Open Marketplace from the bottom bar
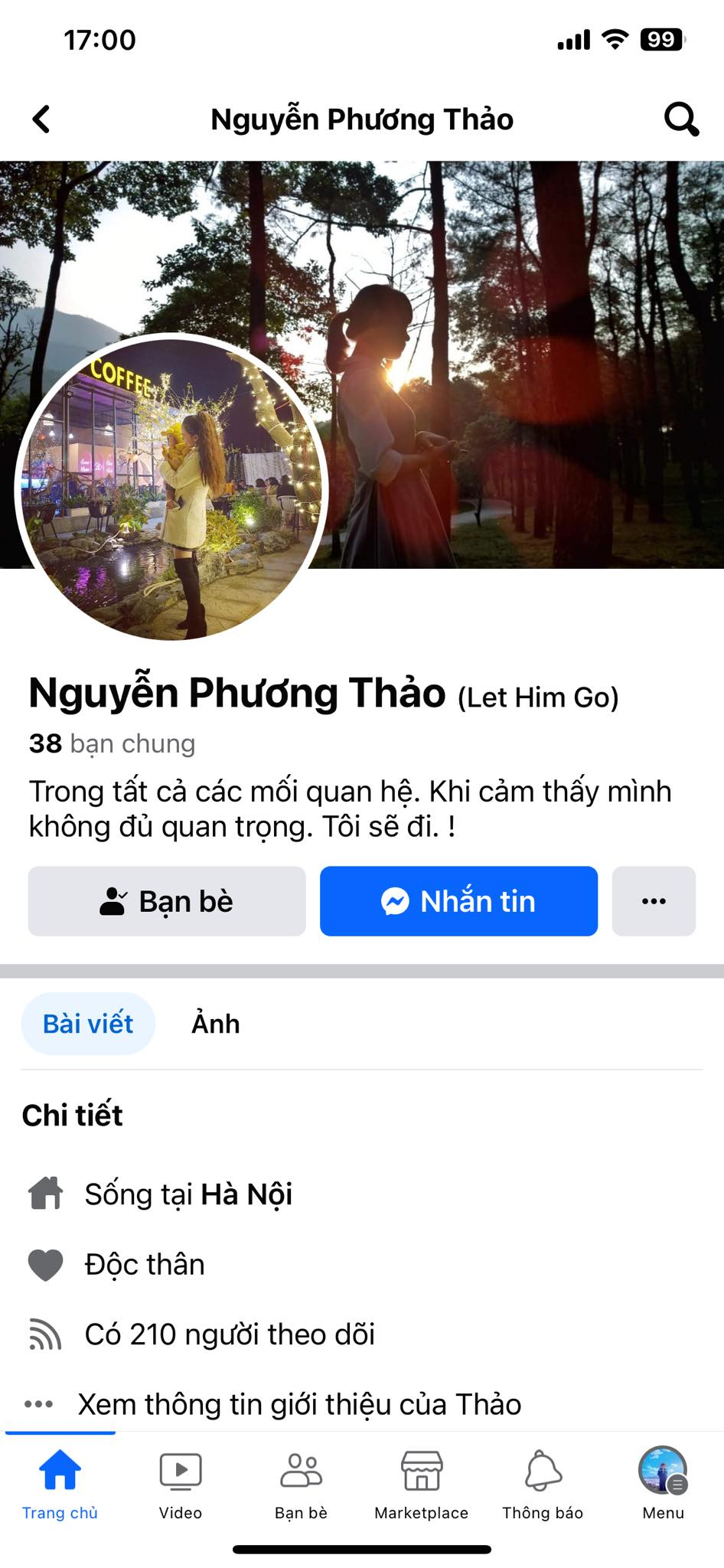The height and width of the screenshot is (1568, 724). [x=422, y=1469]
